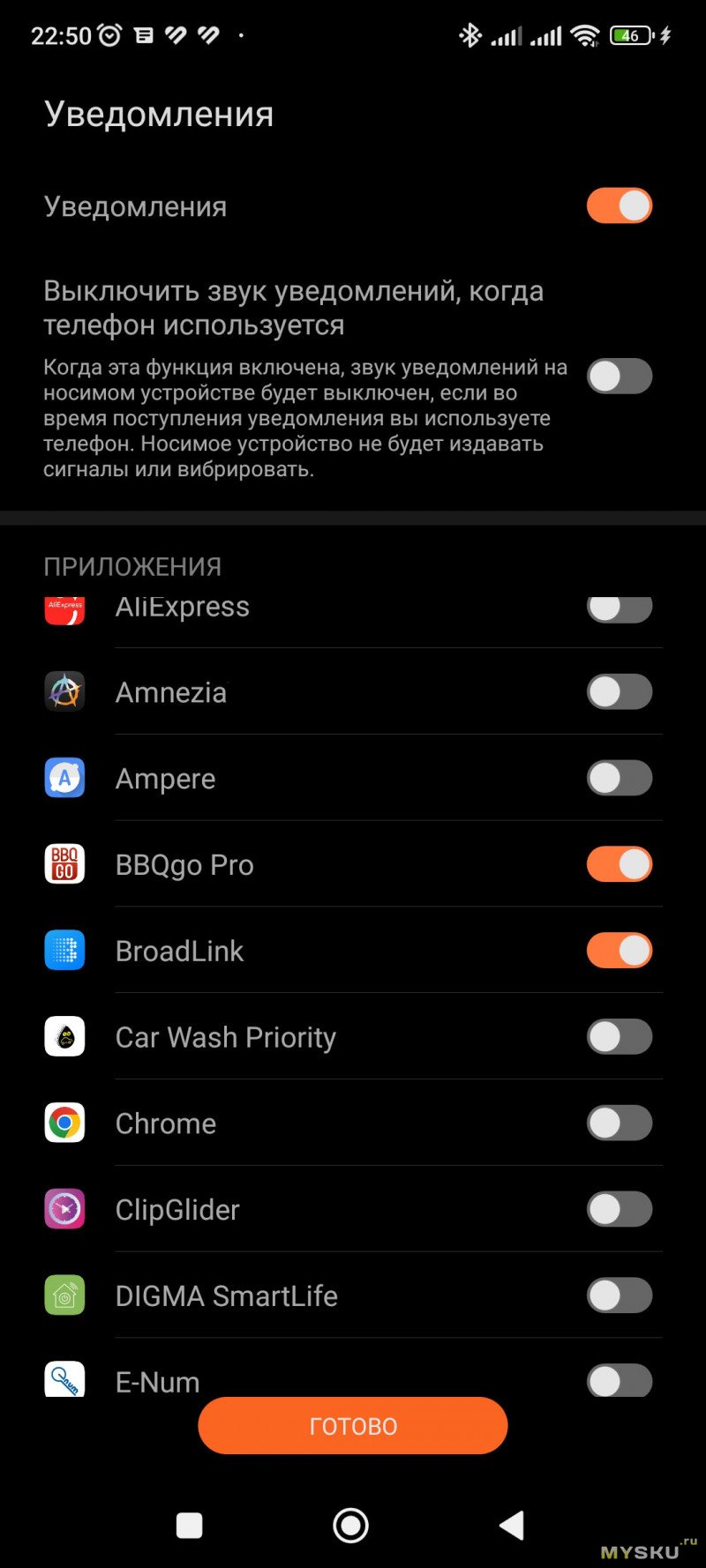Go to the home screen
This screenshot has width=706, height=1568.
pos(350,1526)
